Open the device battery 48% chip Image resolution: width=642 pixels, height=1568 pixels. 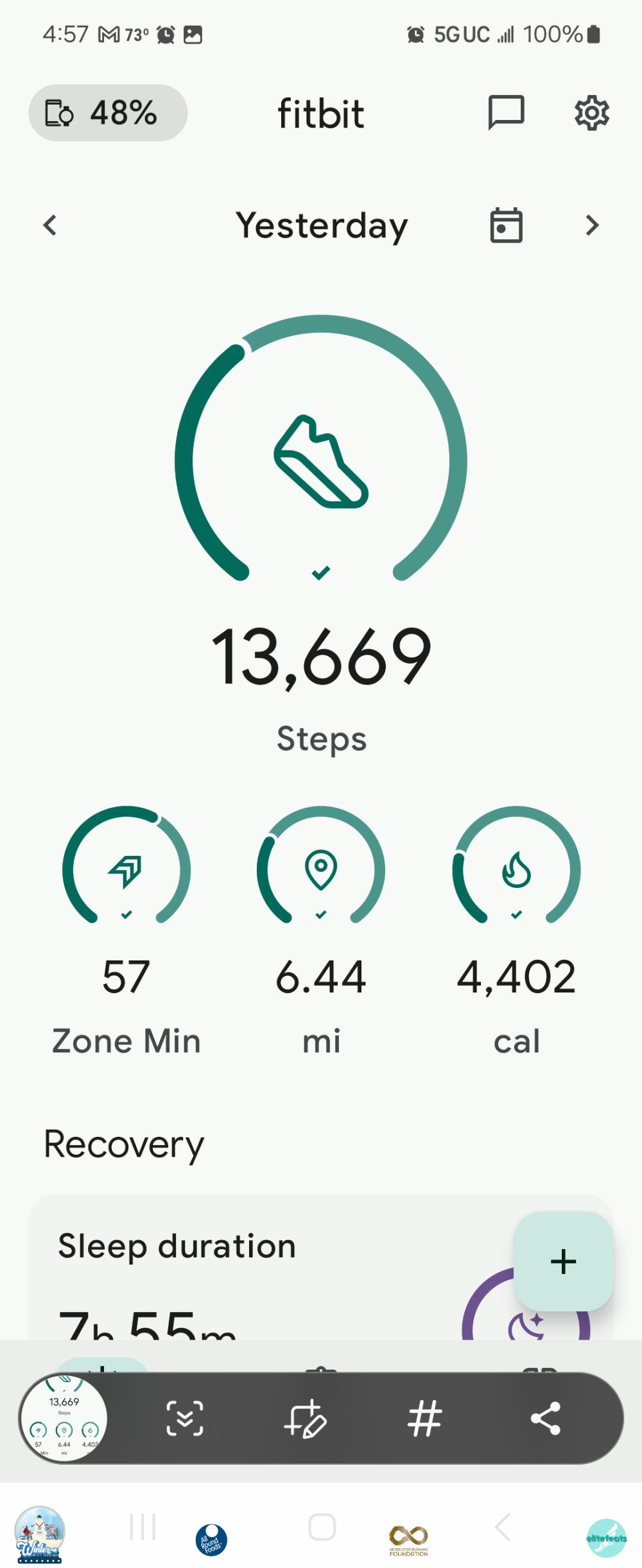108,113
